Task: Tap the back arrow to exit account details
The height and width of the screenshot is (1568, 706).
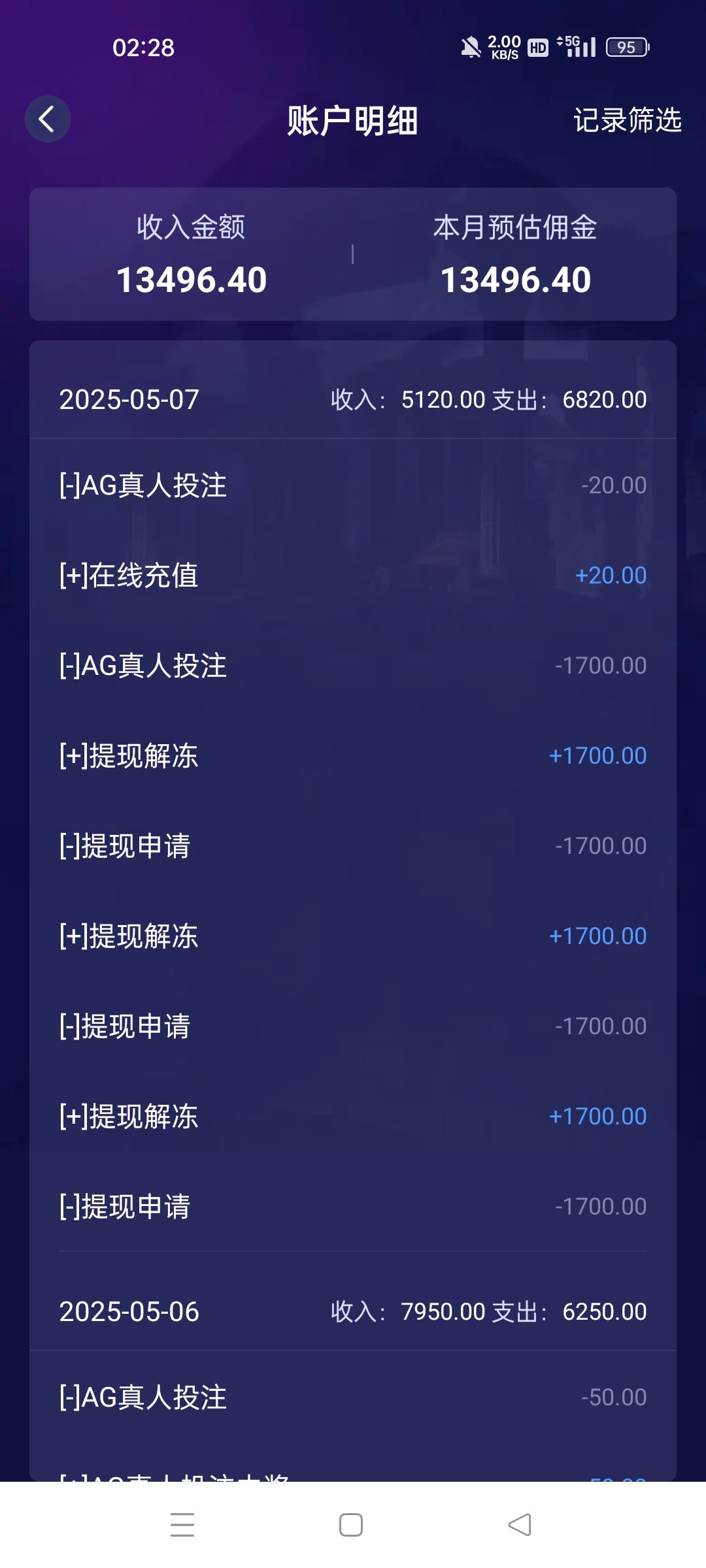Action: 47,119
